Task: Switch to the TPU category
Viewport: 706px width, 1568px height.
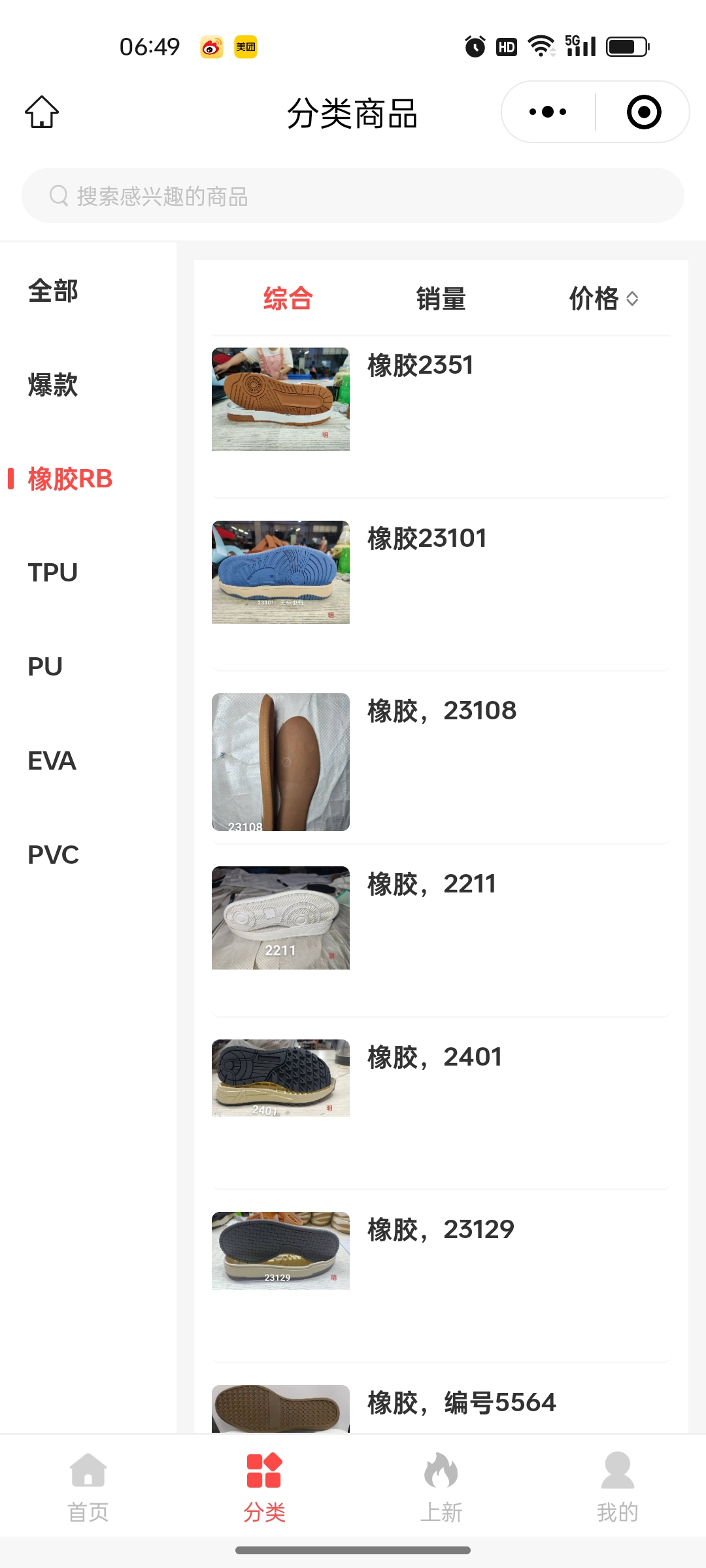Action: click(x=53, y=572)
